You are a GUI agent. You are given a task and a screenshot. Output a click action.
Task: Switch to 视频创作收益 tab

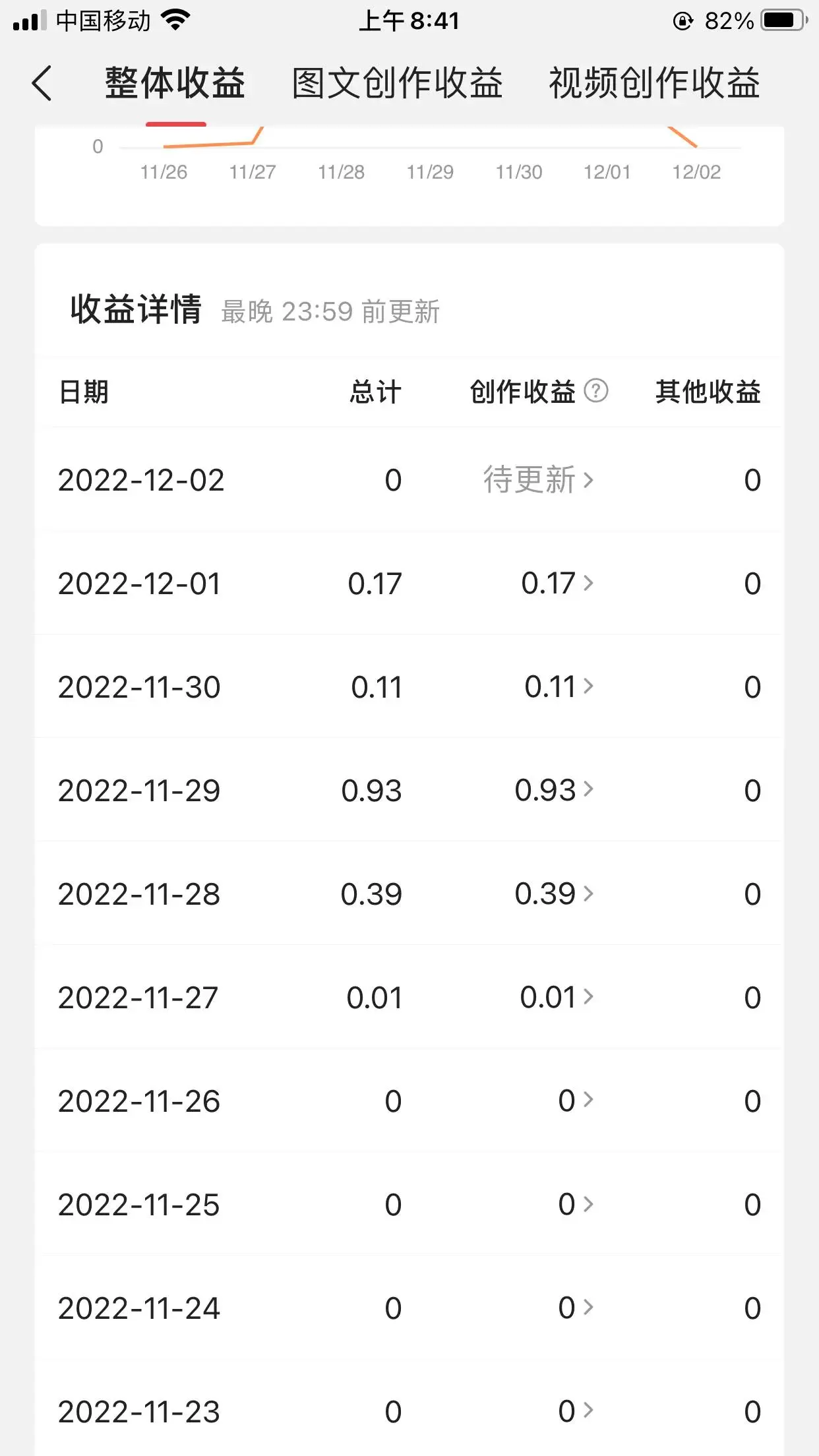[654, 84]
